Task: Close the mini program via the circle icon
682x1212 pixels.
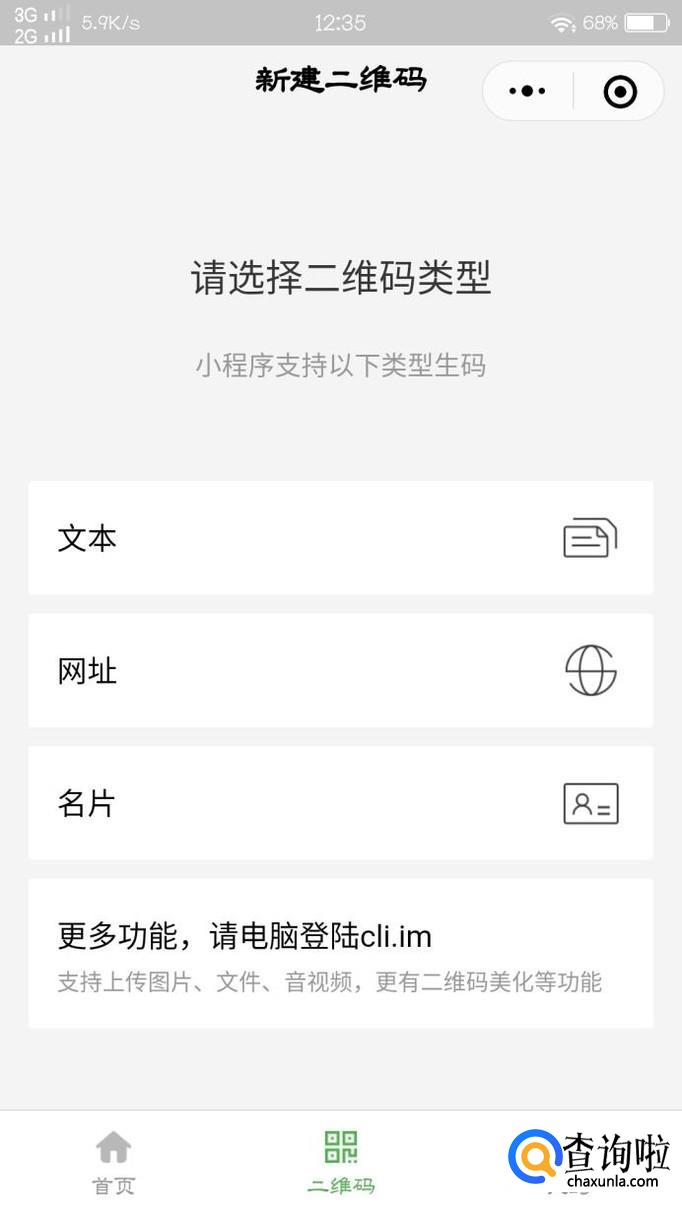Action: coord(620,92)
